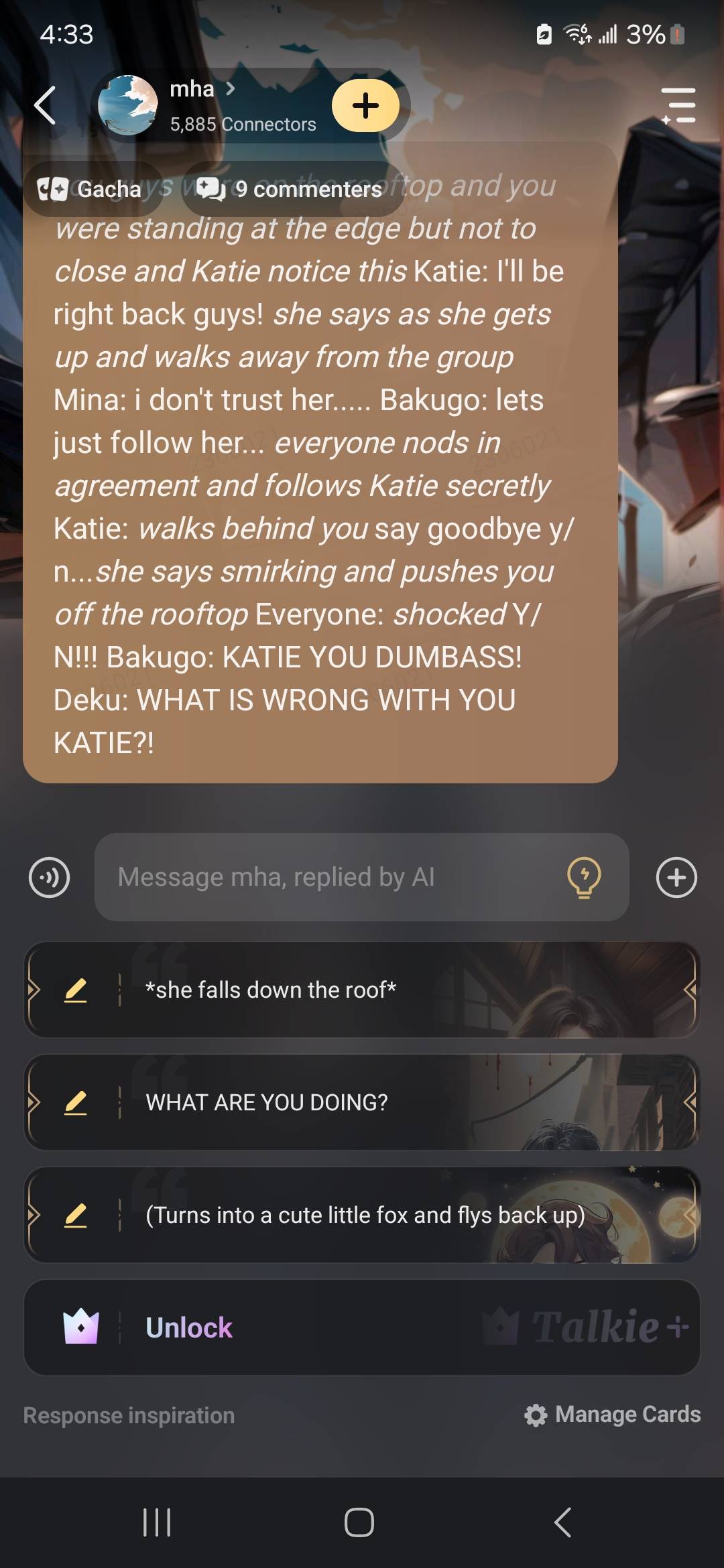Tap the lightbulb inspiration icon

(584, 877)
